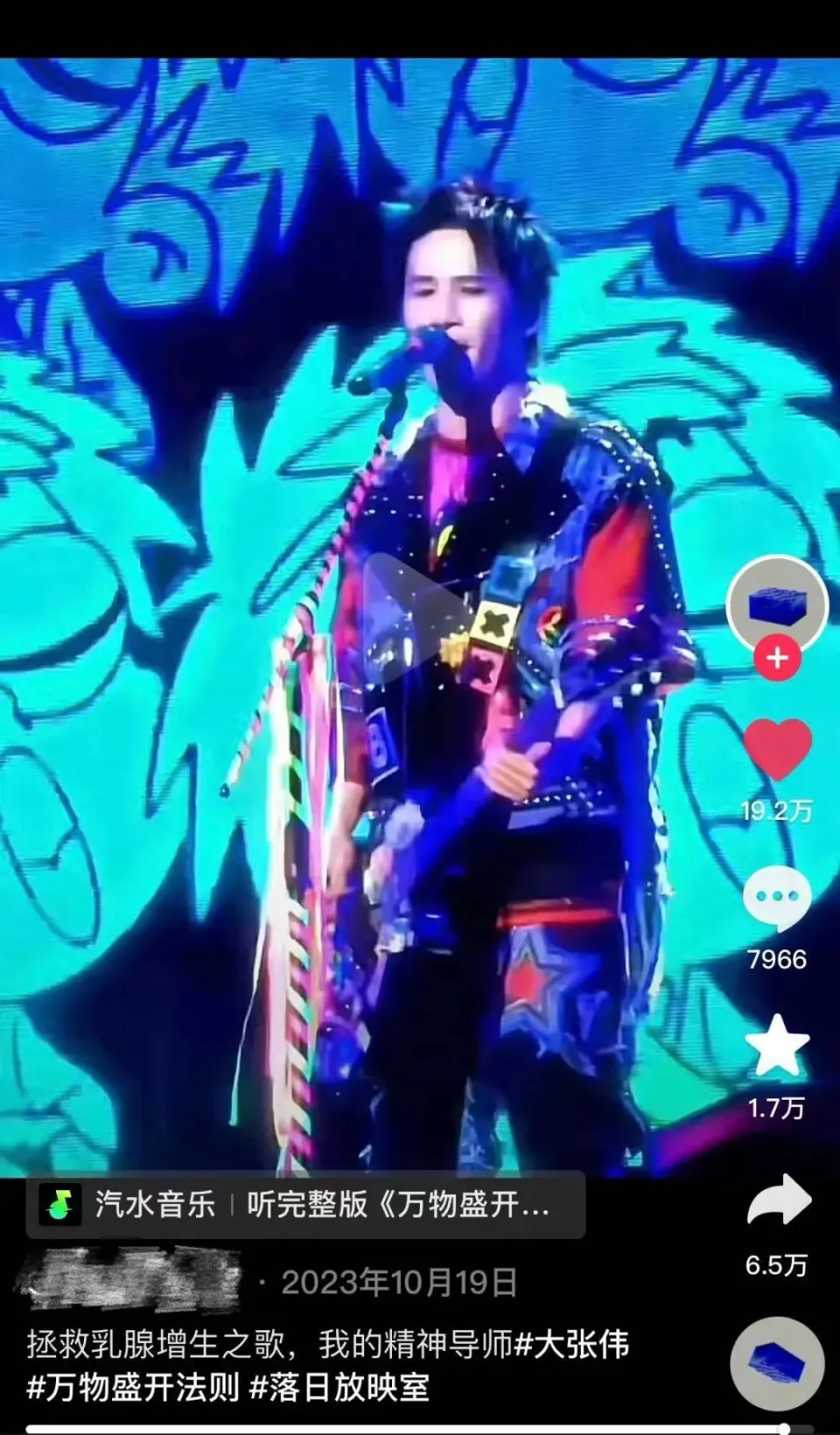Open the spinning music disc
The image size is (840, 1435).
[x=777, y=1362]
